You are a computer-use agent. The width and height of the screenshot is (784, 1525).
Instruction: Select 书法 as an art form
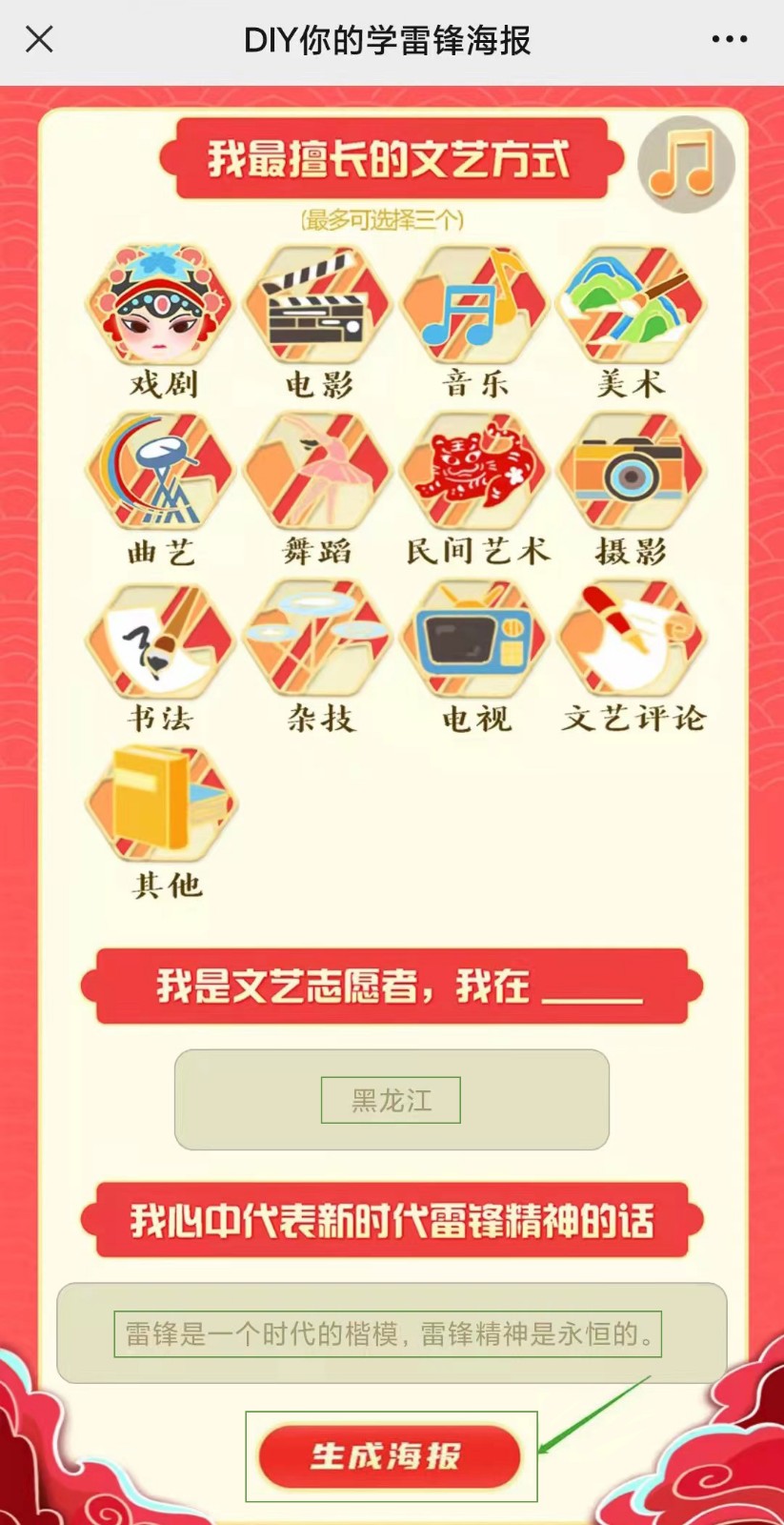click(161, 640)
